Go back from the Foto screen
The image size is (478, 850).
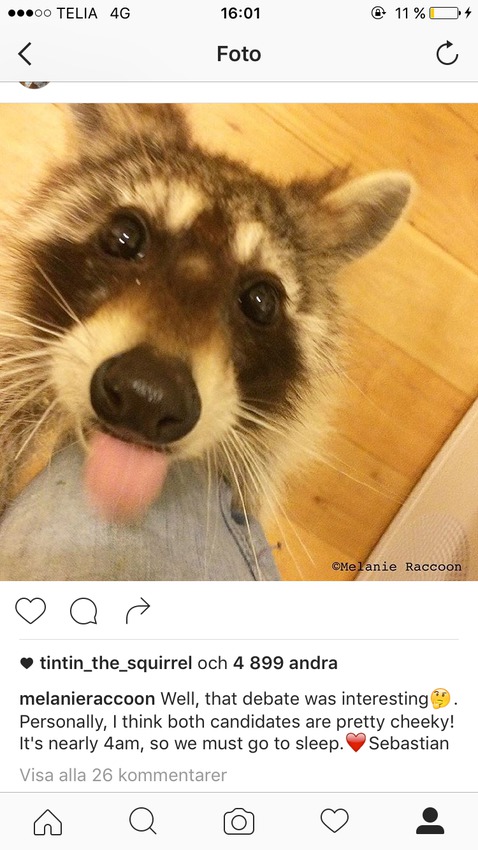[25, 54]
